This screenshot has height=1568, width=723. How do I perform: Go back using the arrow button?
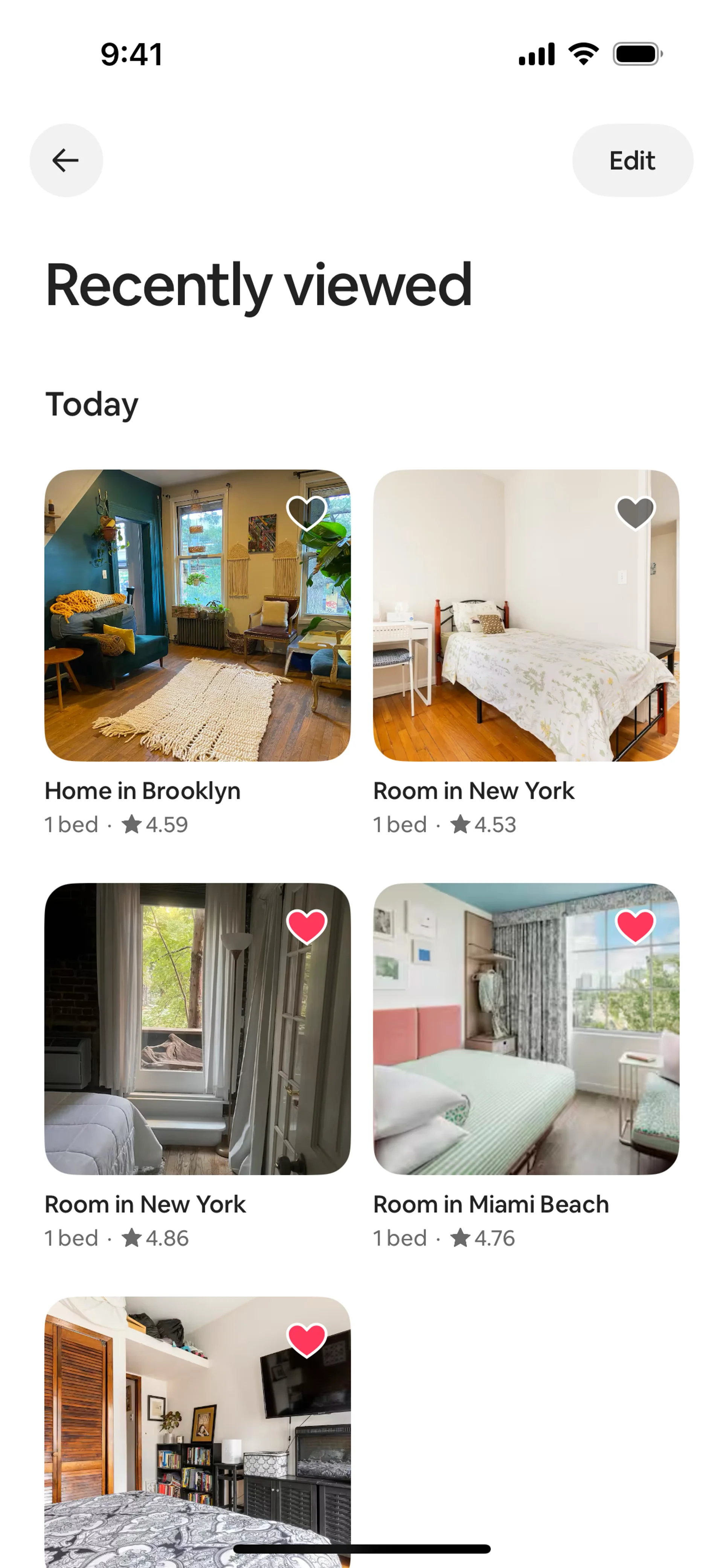[x=66, y=160]
